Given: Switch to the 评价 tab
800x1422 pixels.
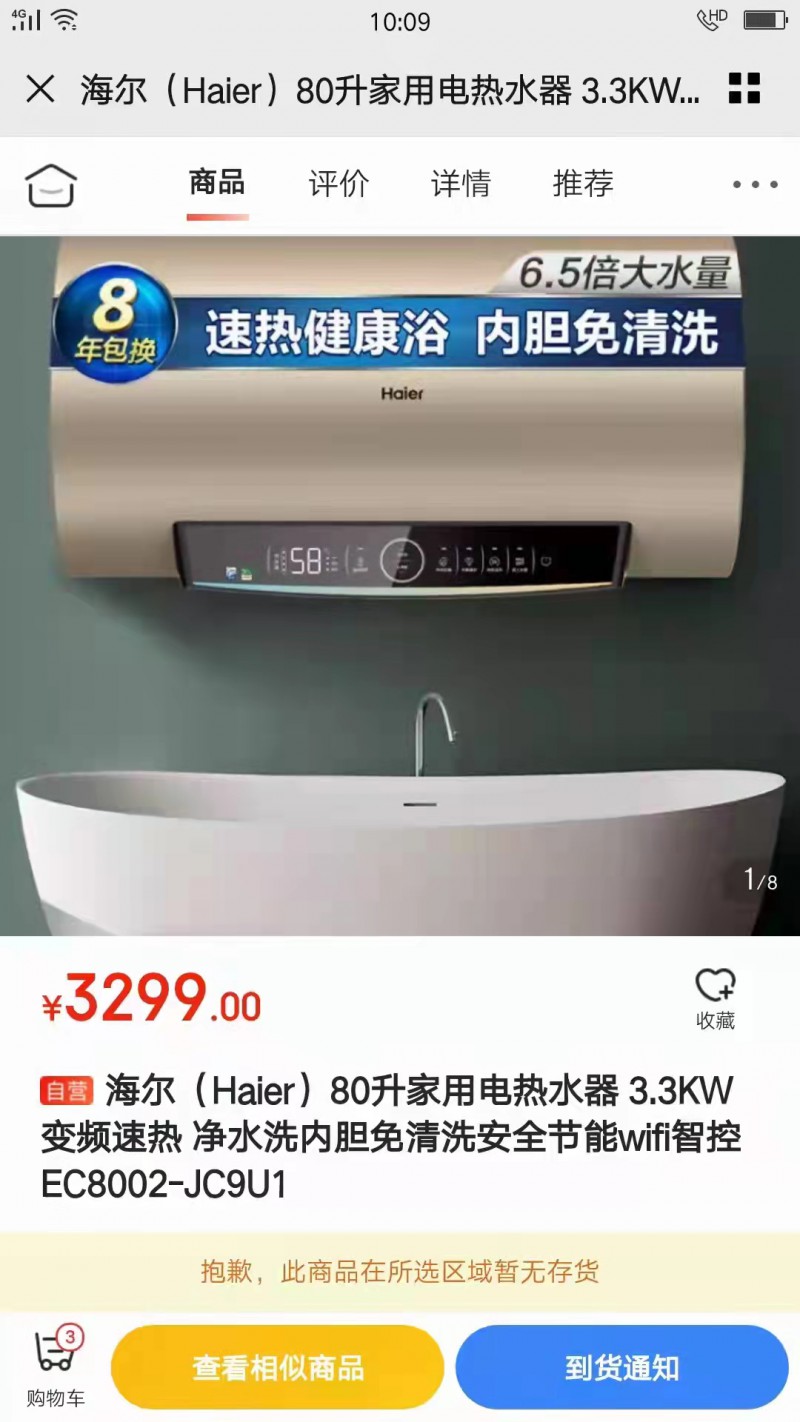Looking at the screenshot, I should tap(339, 184).
